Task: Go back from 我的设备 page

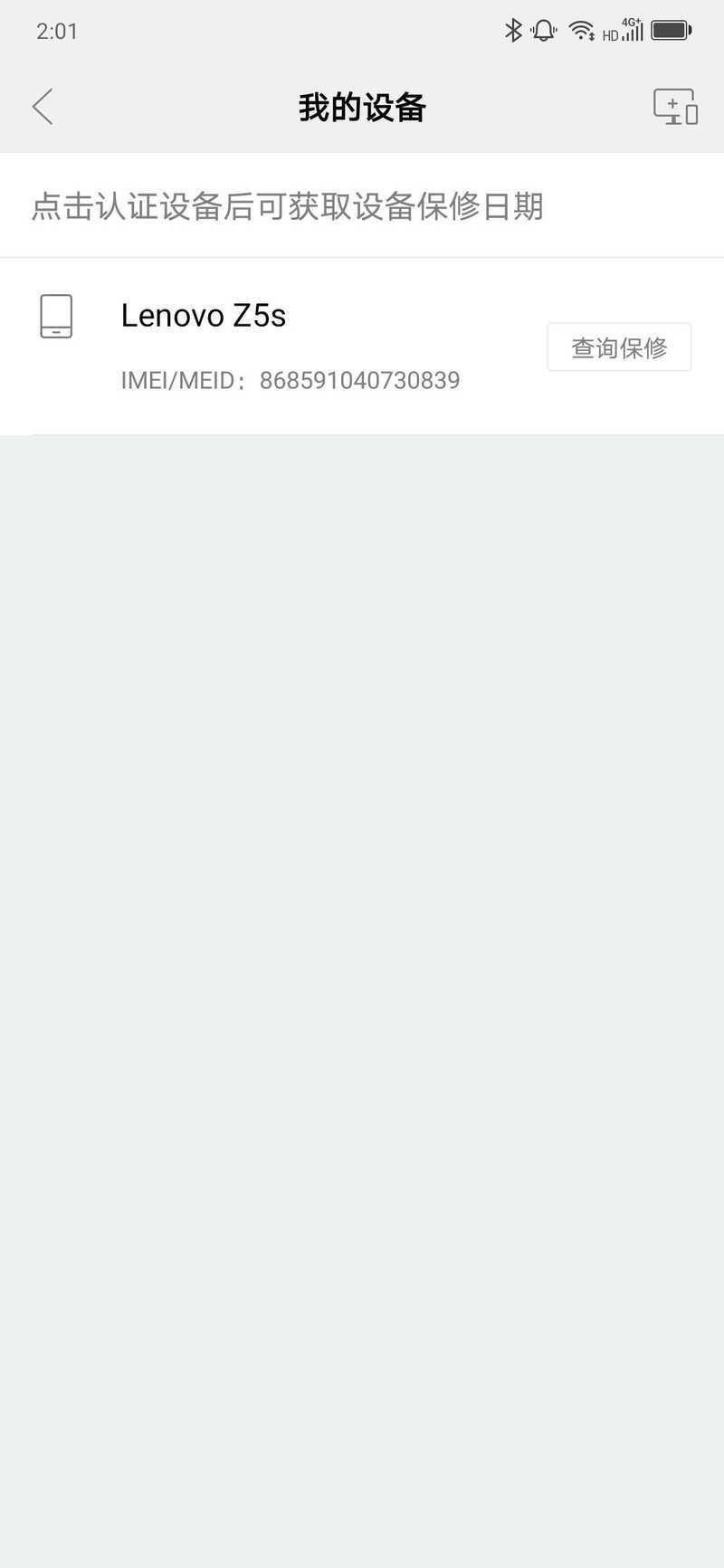Action: click(43, 107)
